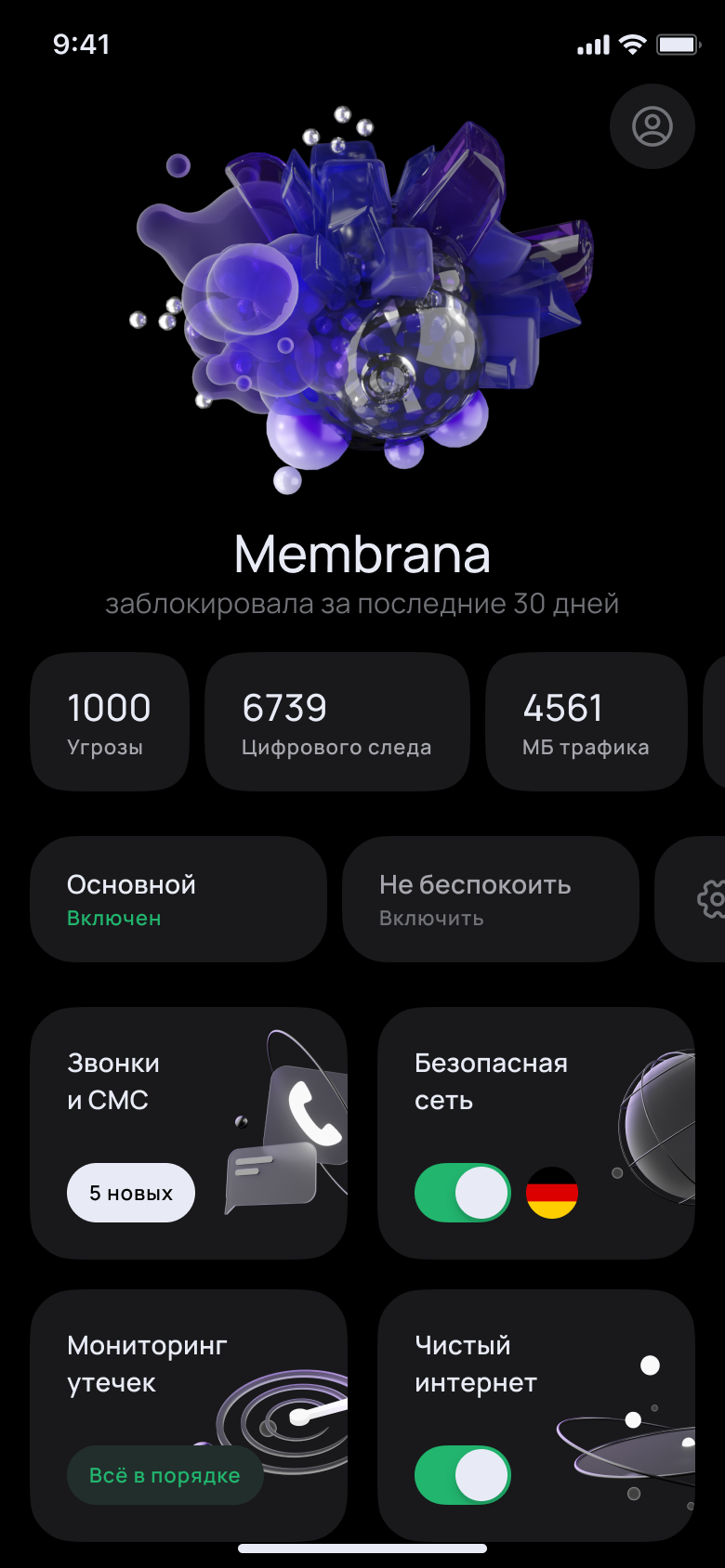
Task: Tap the Всё в порядке chip
Action: (165, 1475)
